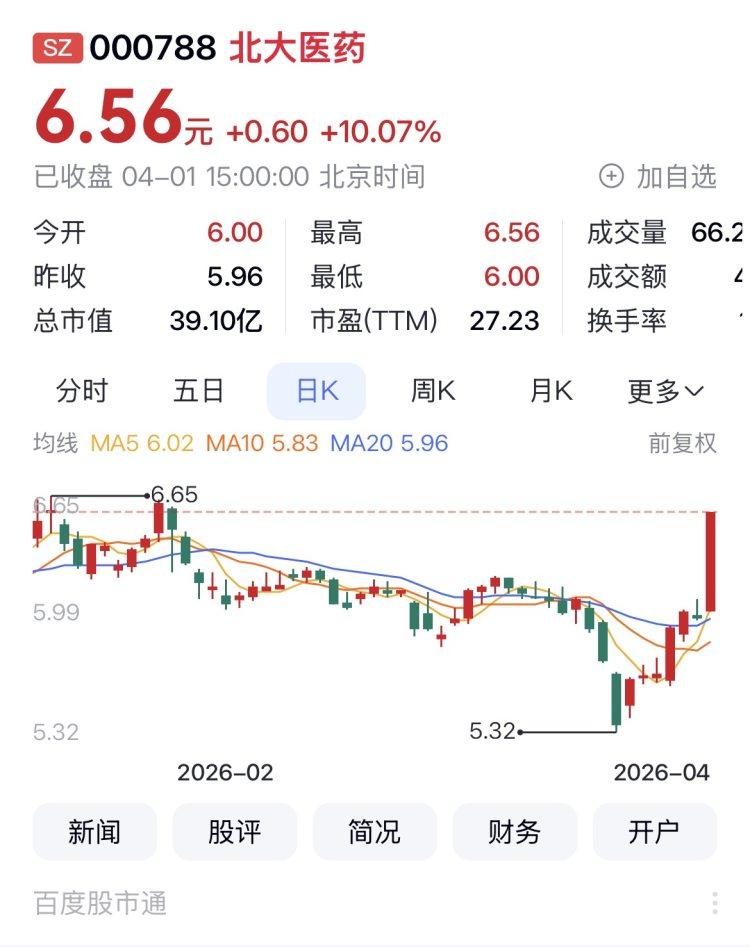Select the 日K chart tab
The image size is (750, 947).
coord(316,391)
